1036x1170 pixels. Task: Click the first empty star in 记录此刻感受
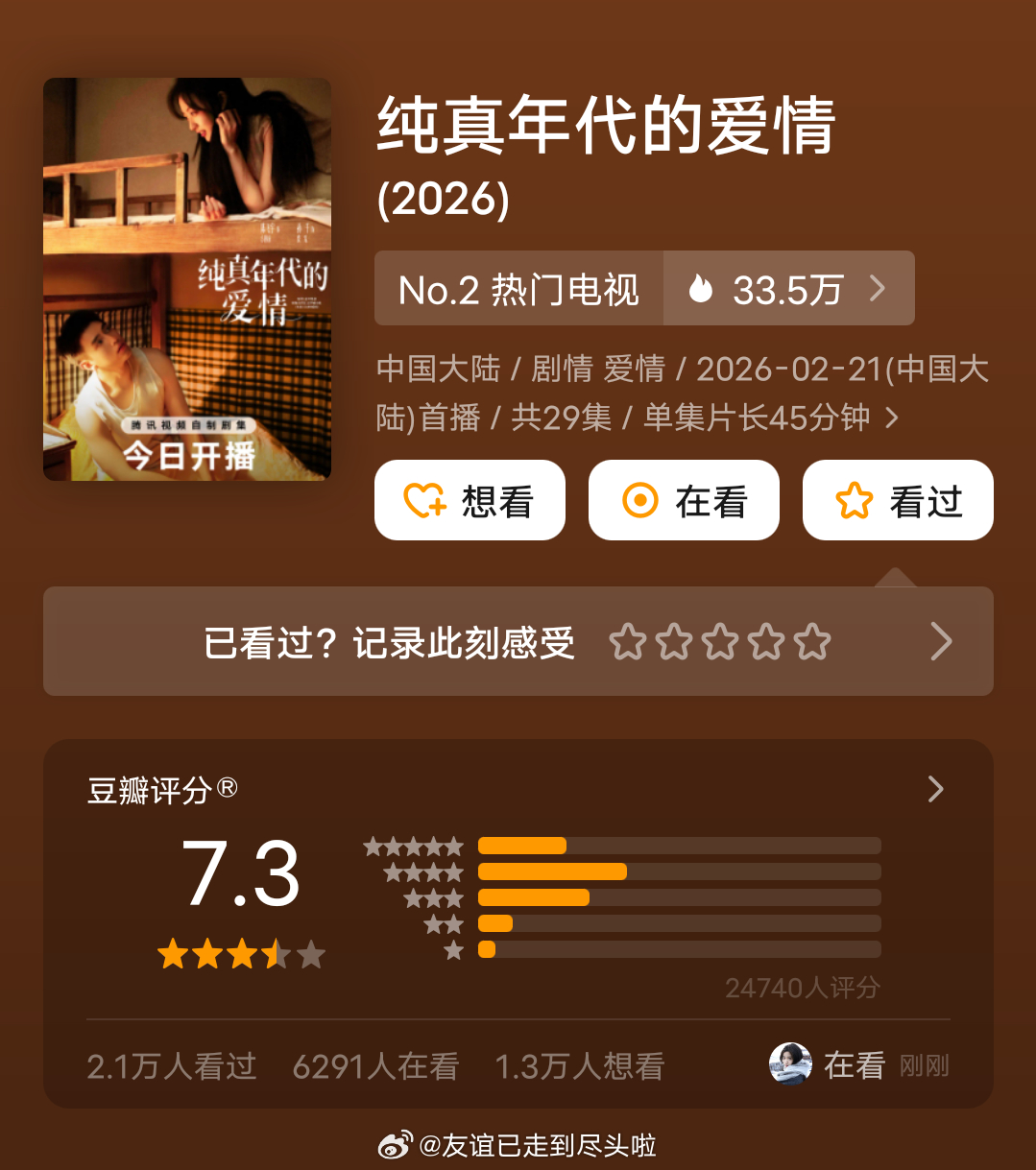(x=629, y=641)
